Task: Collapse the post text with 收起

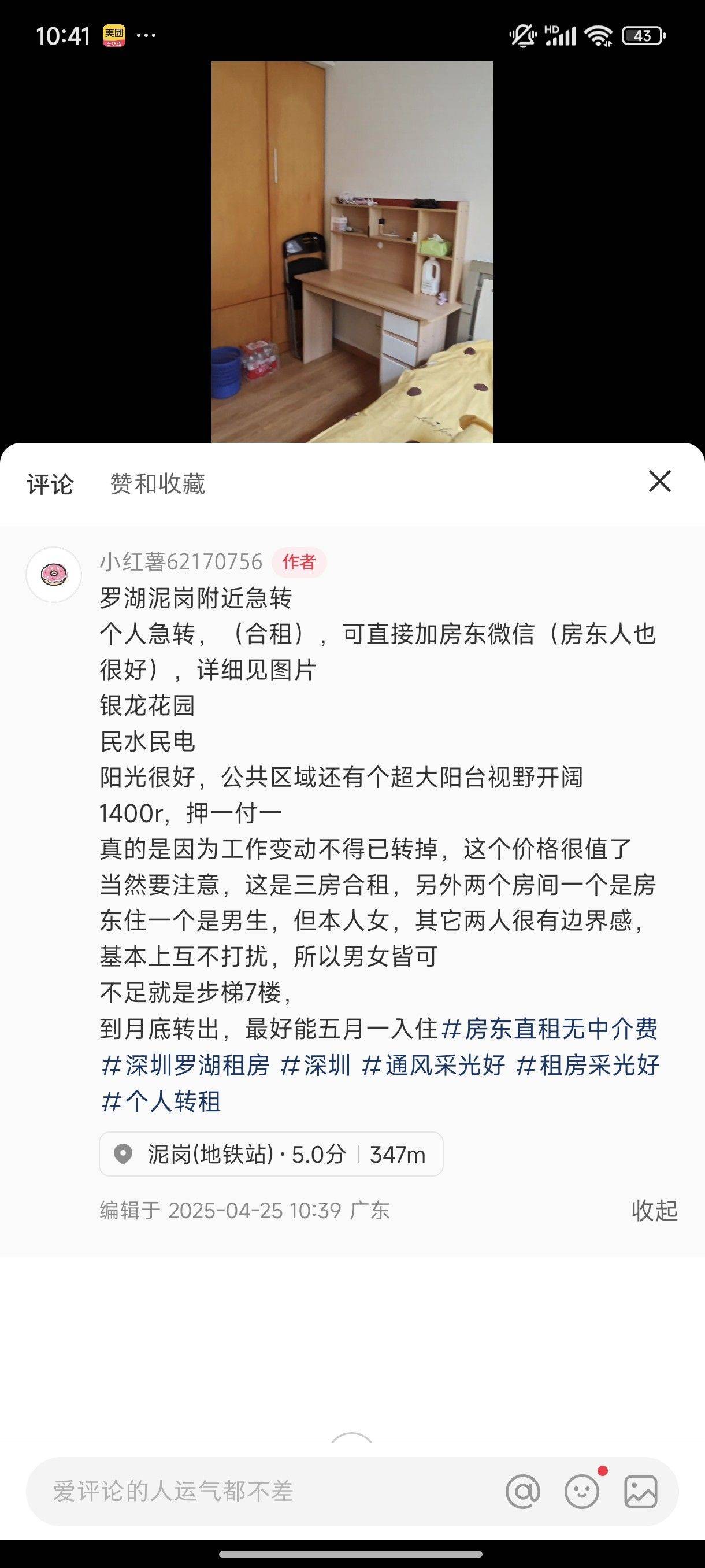Action: point(655,1210)
